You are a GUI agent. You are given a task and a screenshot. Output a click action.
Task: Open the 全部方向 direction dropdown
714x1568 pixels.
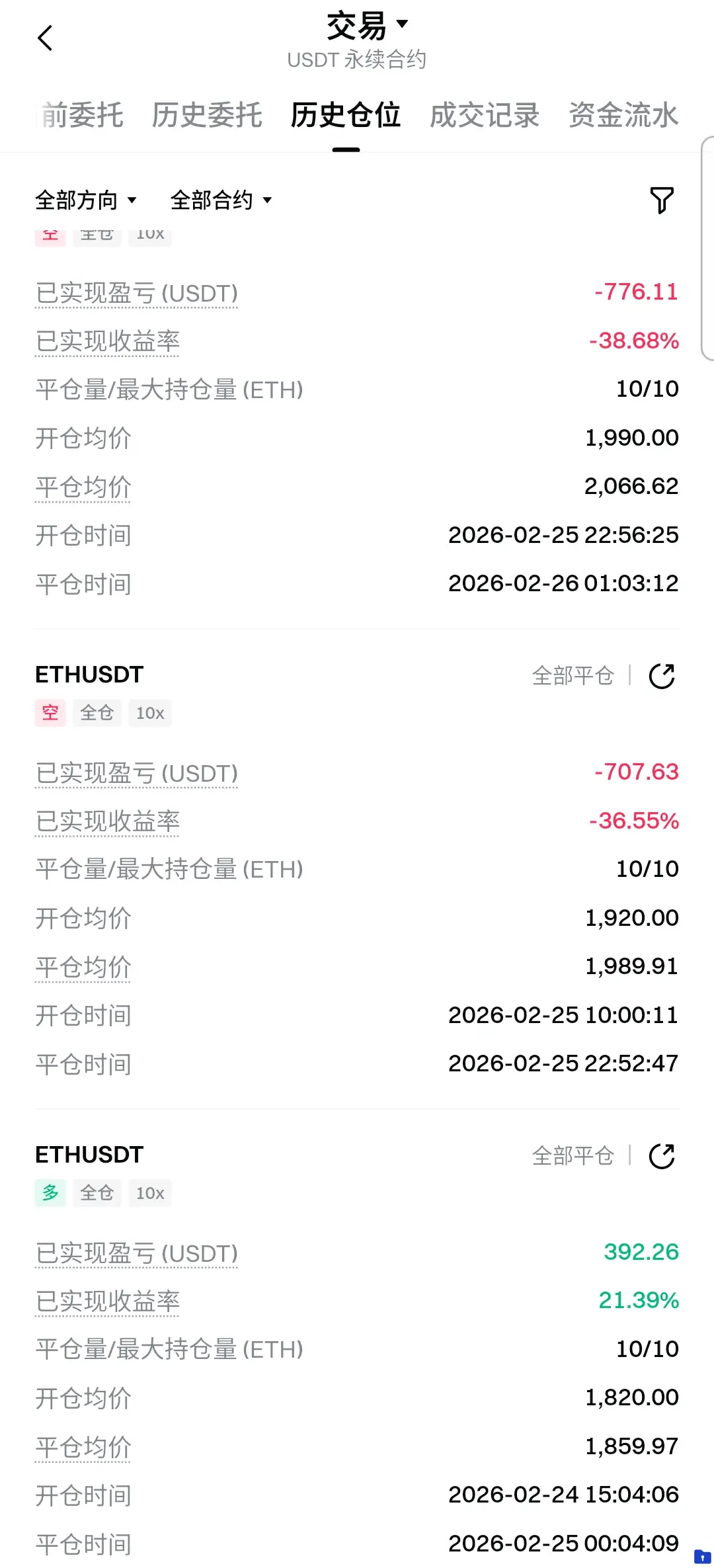(x=86, y=200)
